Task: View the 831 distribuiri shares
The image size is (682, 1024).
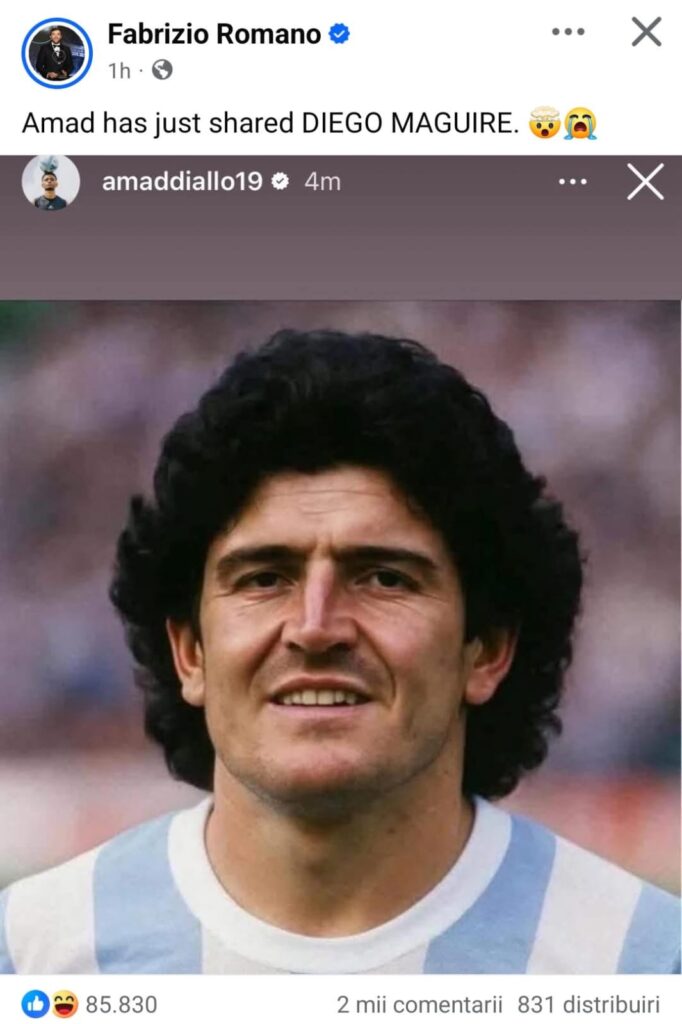Action: (x=589, y=1004)
